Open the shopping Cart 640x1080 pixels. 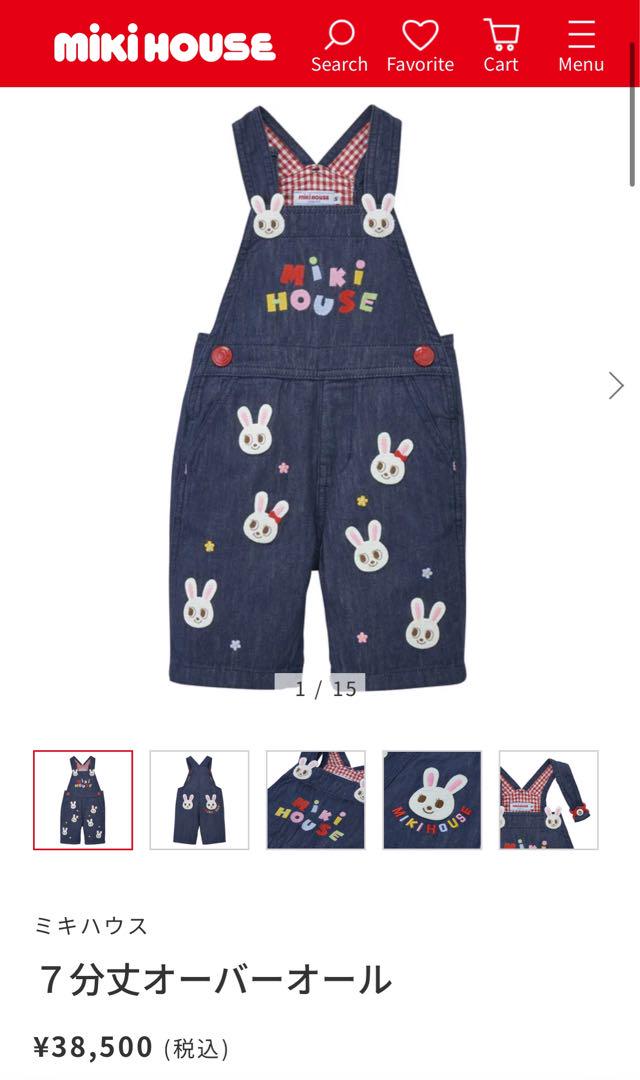[501, 46]
